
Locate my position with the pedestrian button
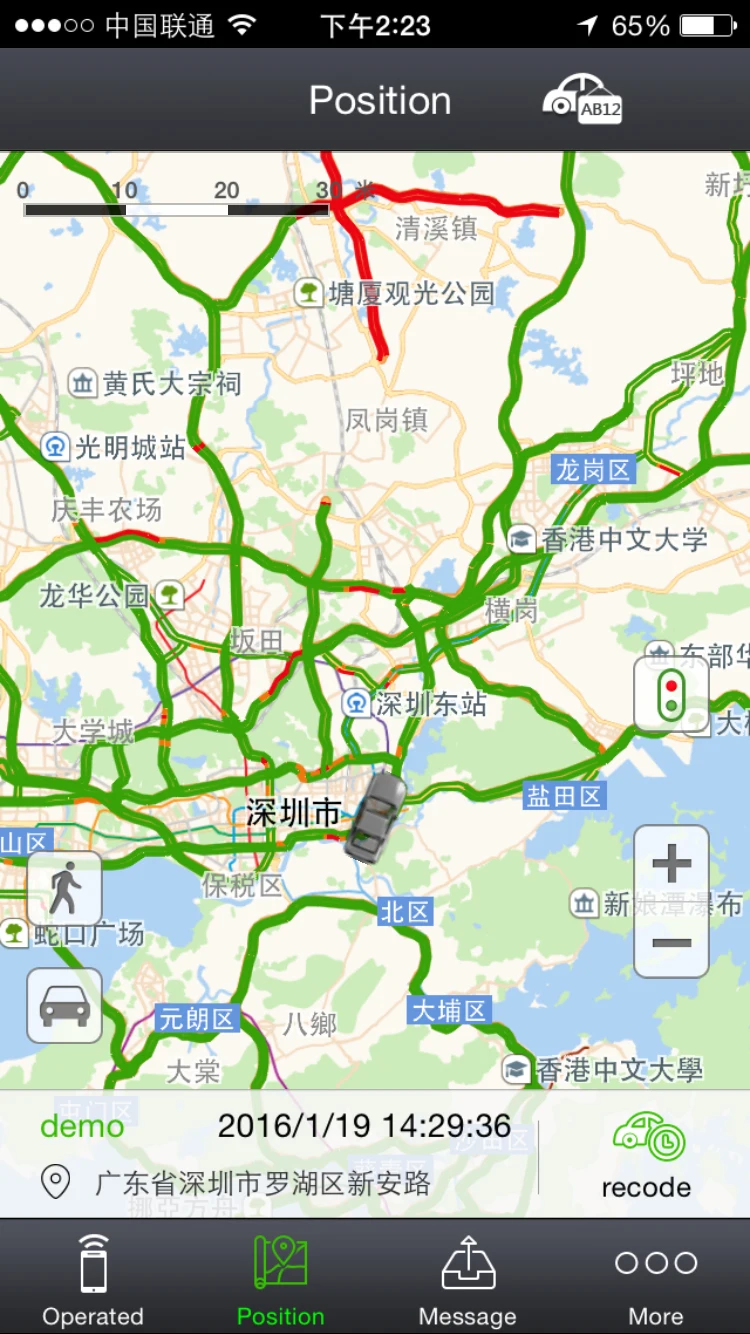tap(65, 888)
